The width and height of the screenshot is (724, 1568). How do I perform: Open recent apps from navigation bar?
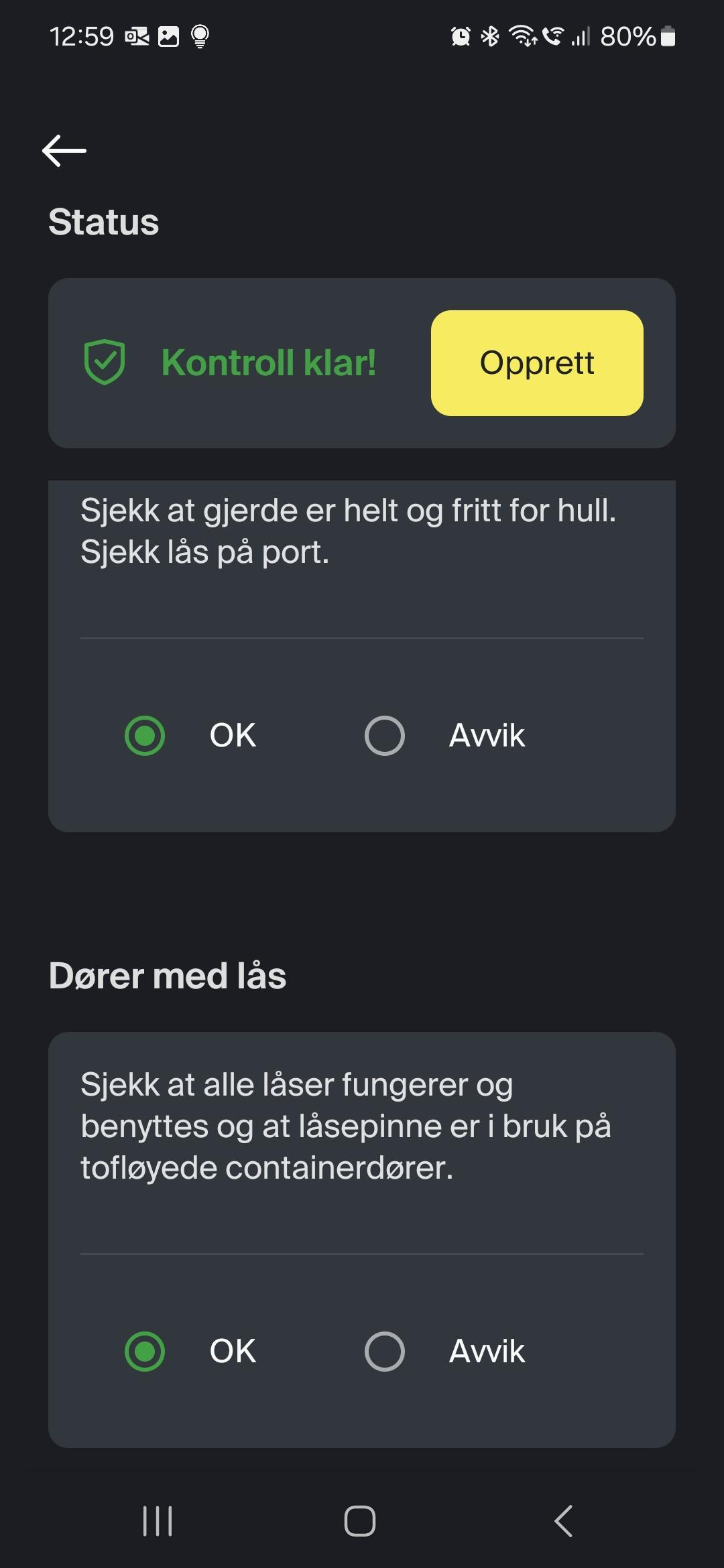pos(158,1521)
